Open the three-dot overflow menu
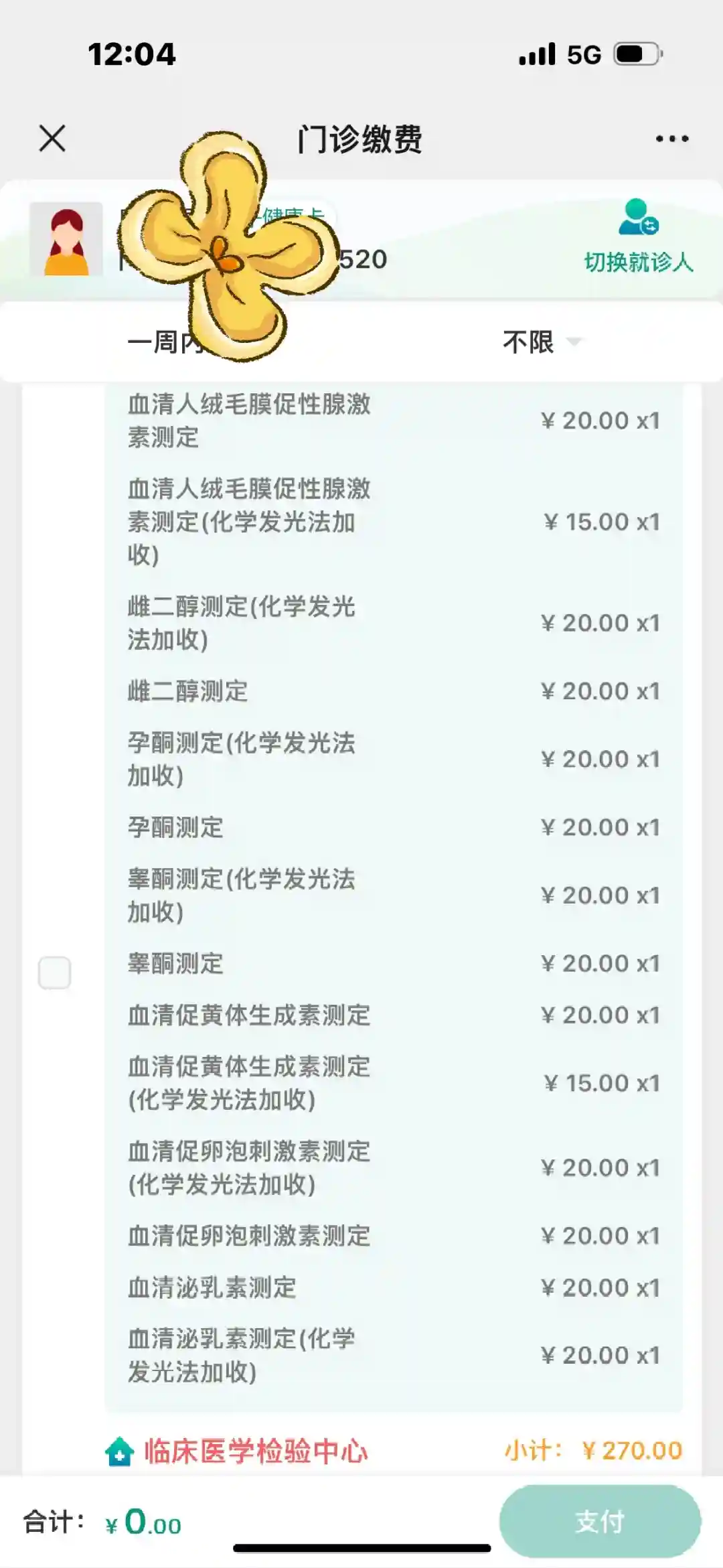 (x=671, y=139)
